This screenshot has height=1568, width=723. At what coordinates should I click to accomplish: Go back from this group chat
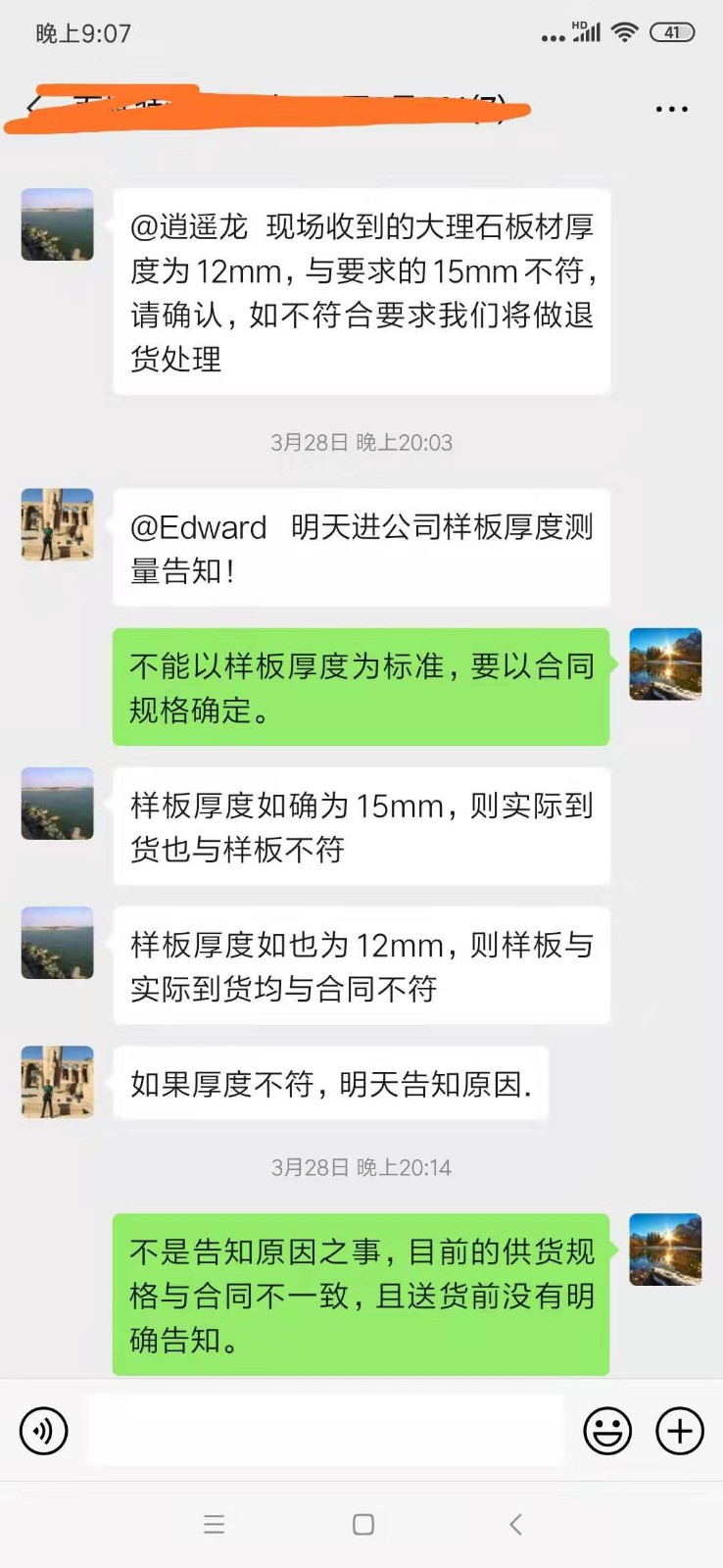point(35,106)
